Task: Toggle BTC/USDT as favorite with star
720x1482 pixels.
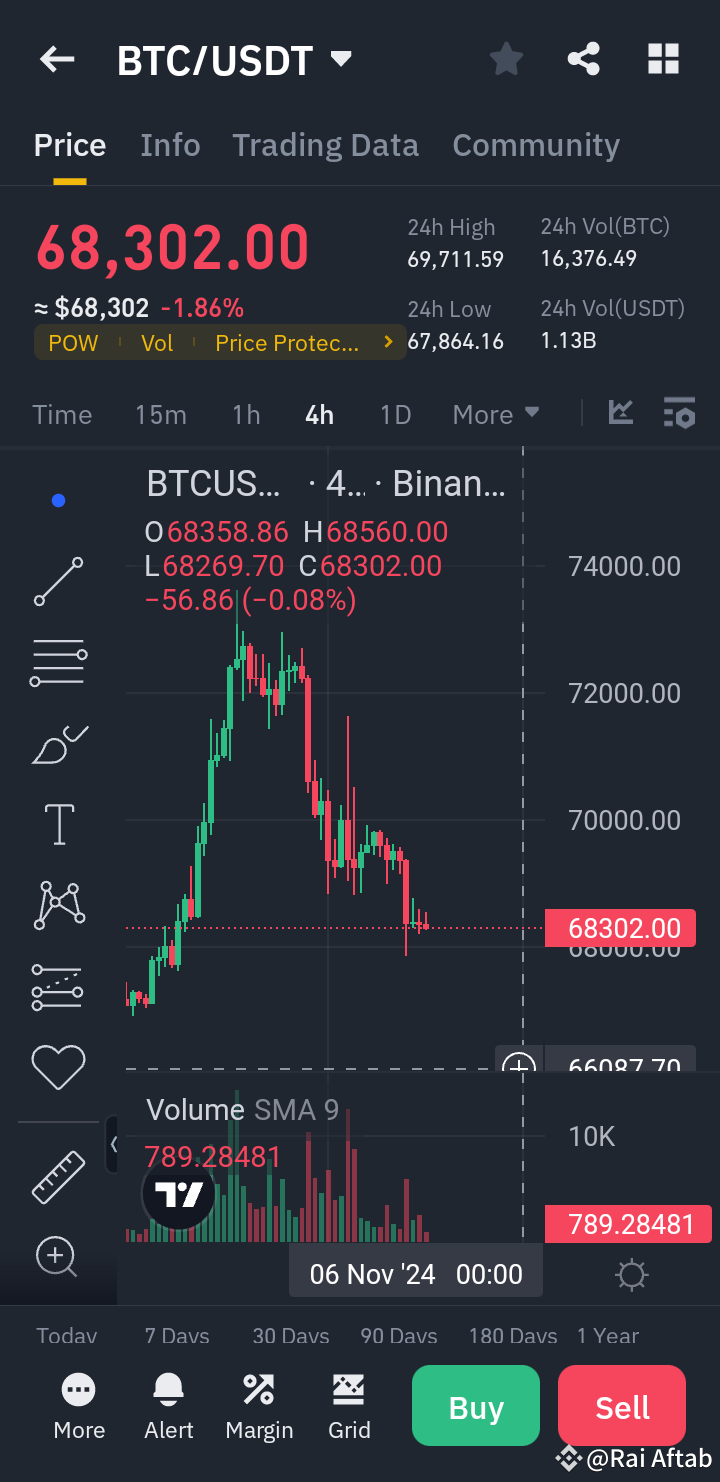Action: pyautogui.click(x=506, y=58)
